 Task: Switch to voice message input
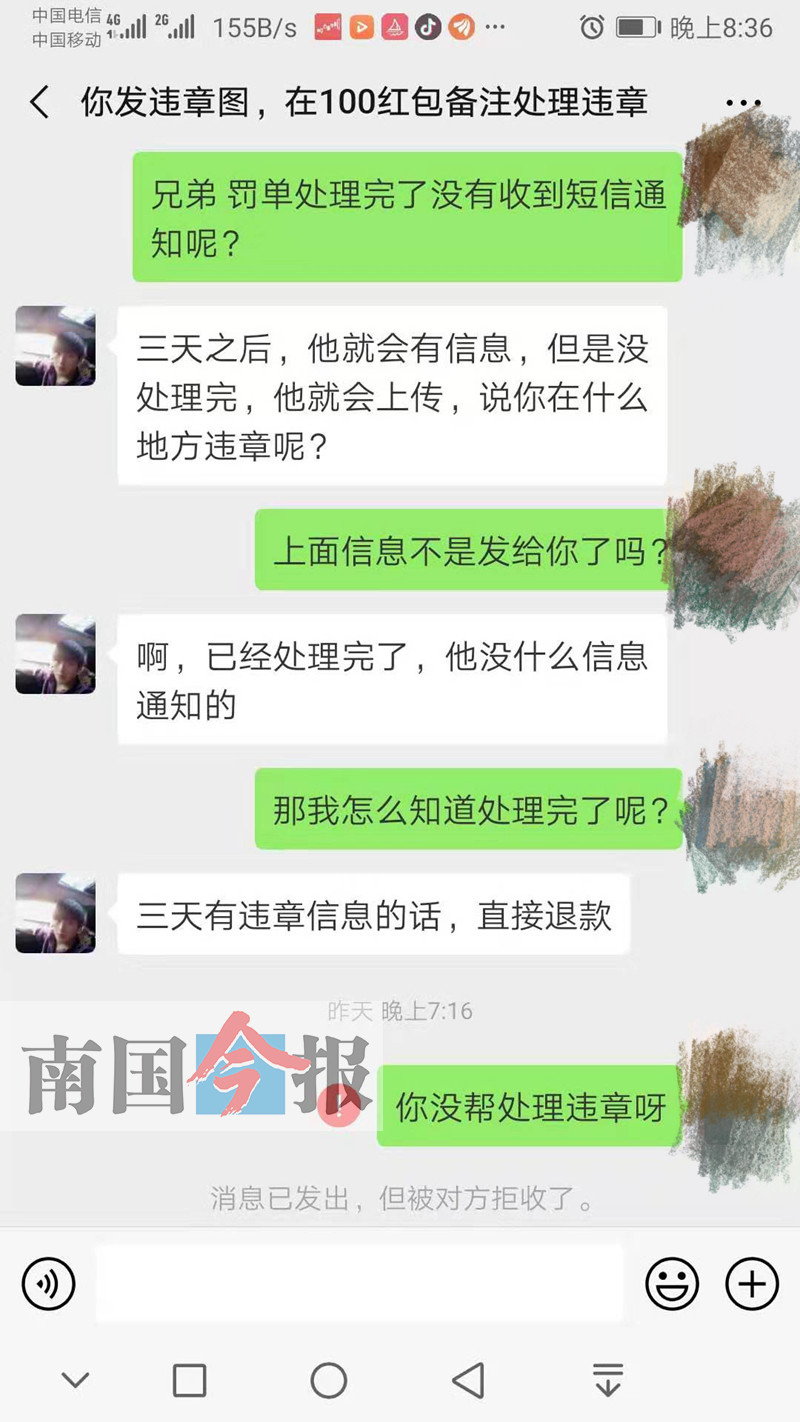point(49,1283)
